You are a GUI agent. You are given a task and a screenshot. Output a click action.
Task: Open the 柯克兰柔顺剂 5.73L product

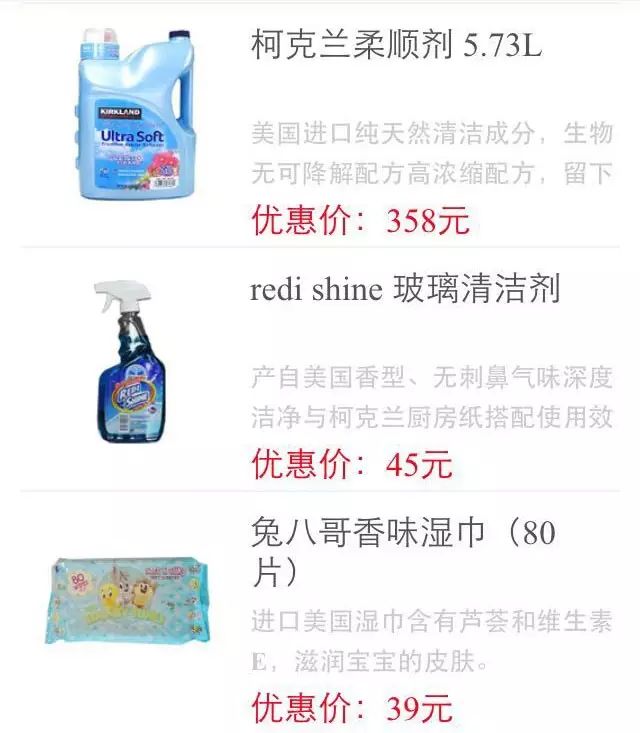tap(396, 46)
